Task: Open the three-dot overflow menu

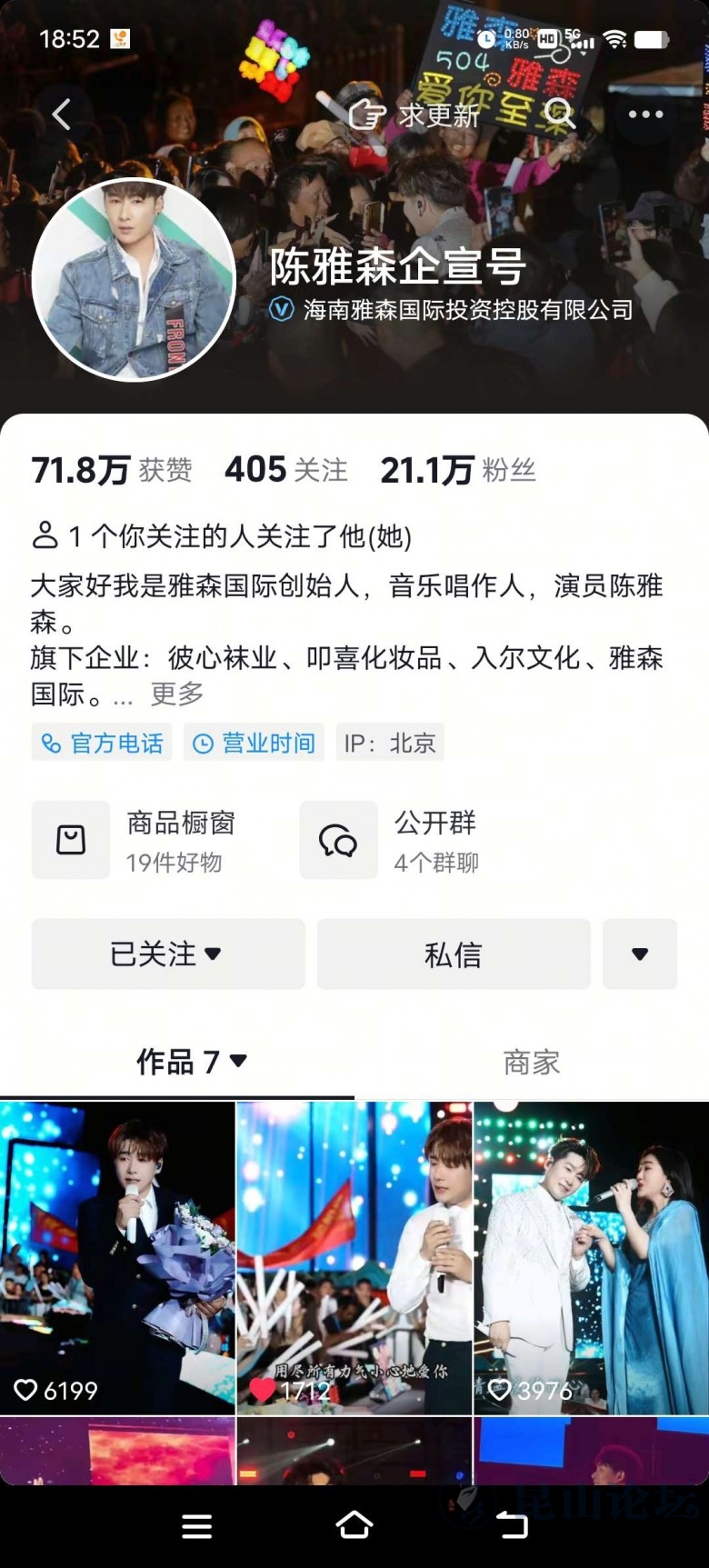Action: pyautogui.click(x=645, y=115)
